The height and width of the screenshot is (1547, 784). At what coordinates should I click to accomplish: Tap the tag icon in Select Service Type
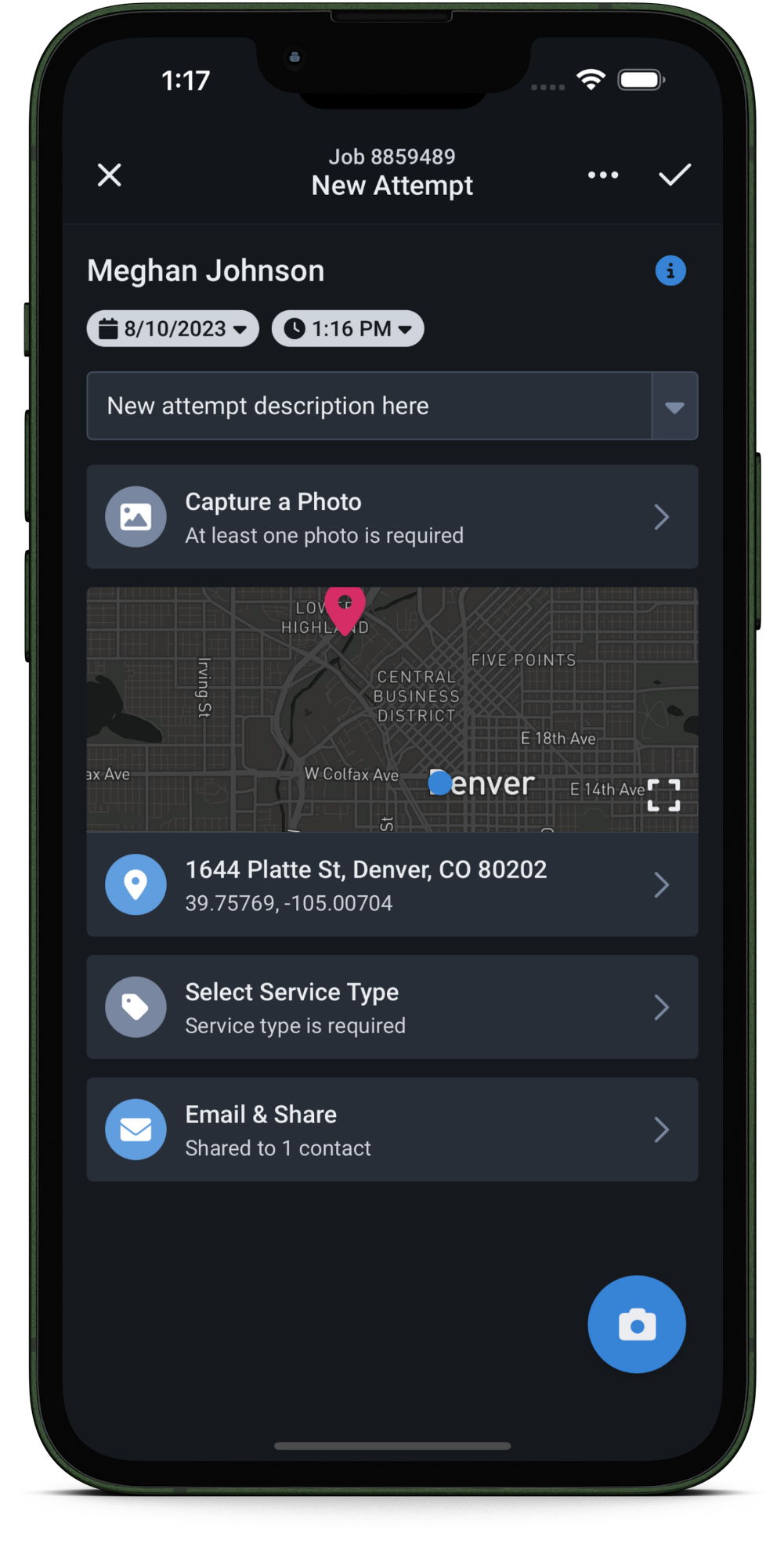coord(135,1007)
